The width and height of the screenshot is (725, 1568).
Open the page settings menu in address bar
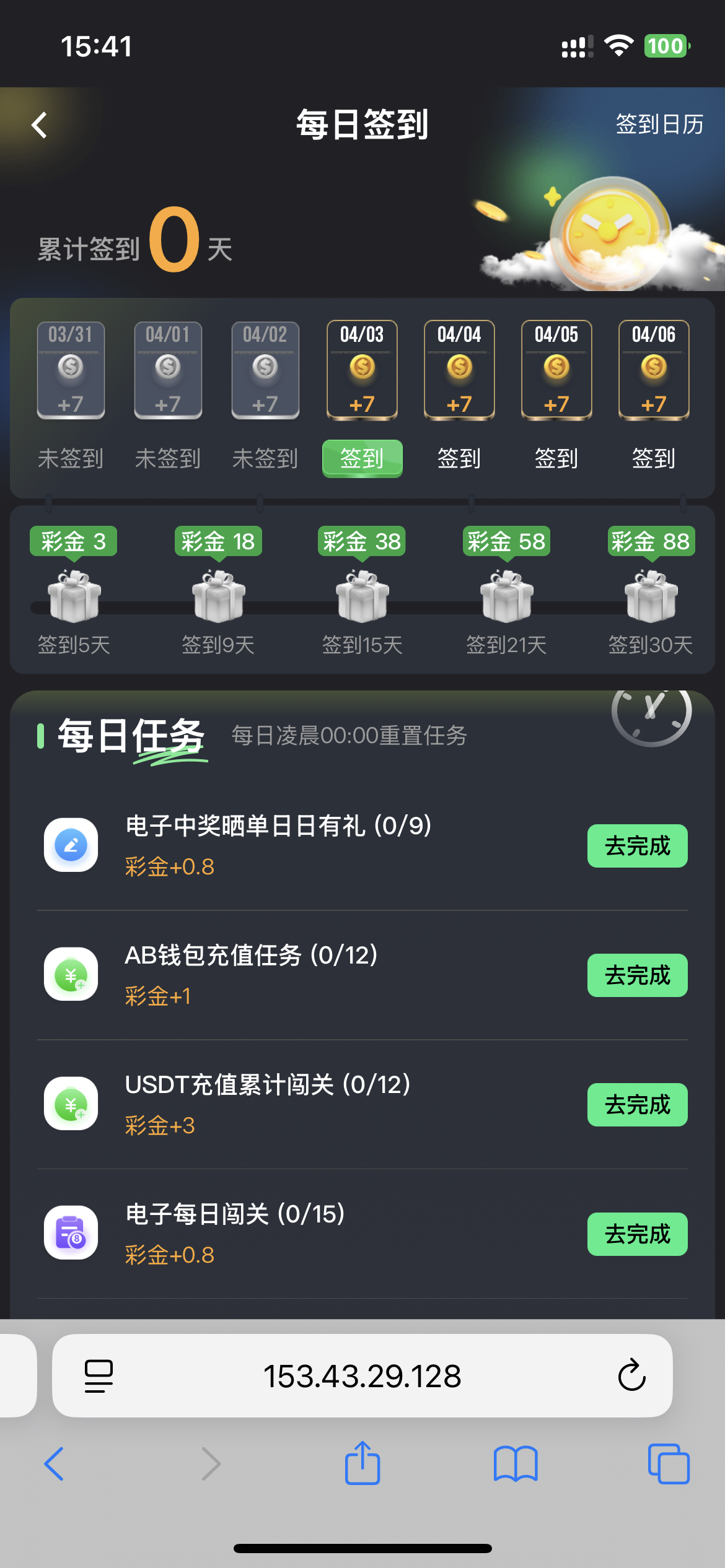(99, 1376)
